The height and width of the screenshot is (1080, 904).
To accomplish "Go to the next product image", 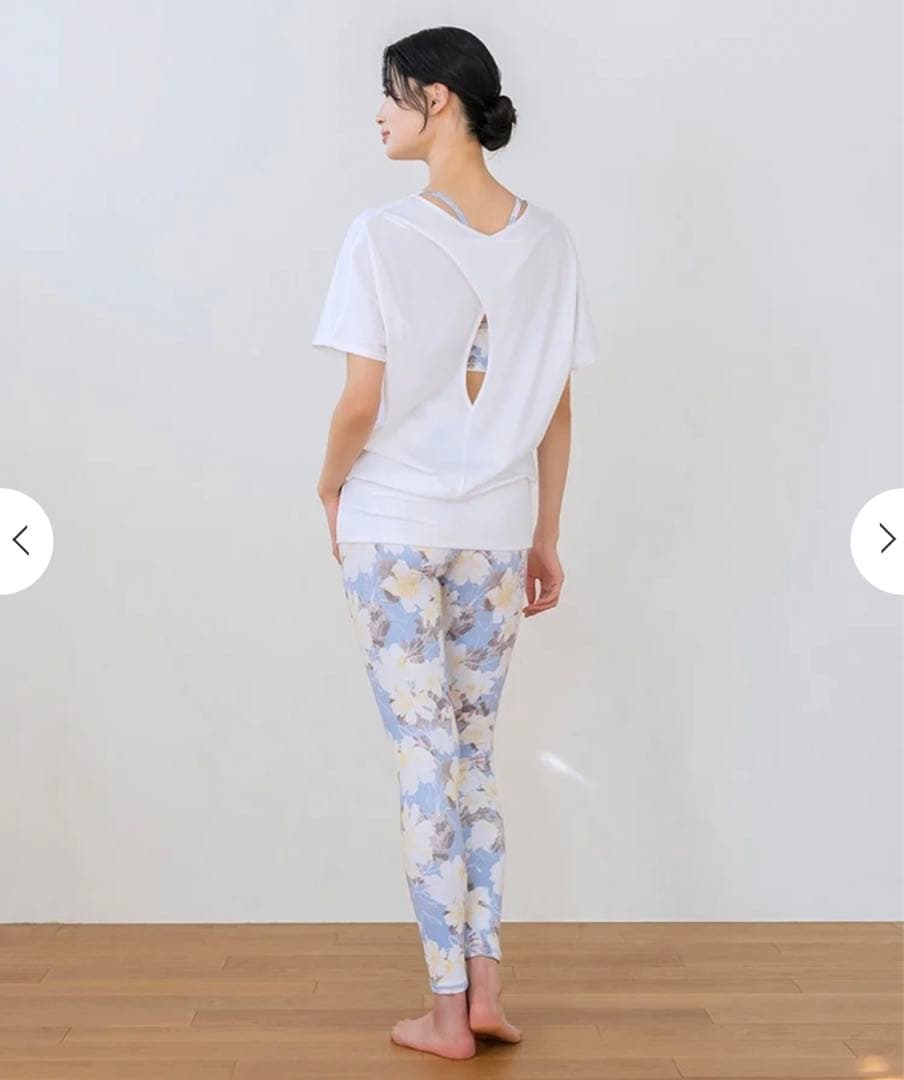I will [x=884, y=540].
